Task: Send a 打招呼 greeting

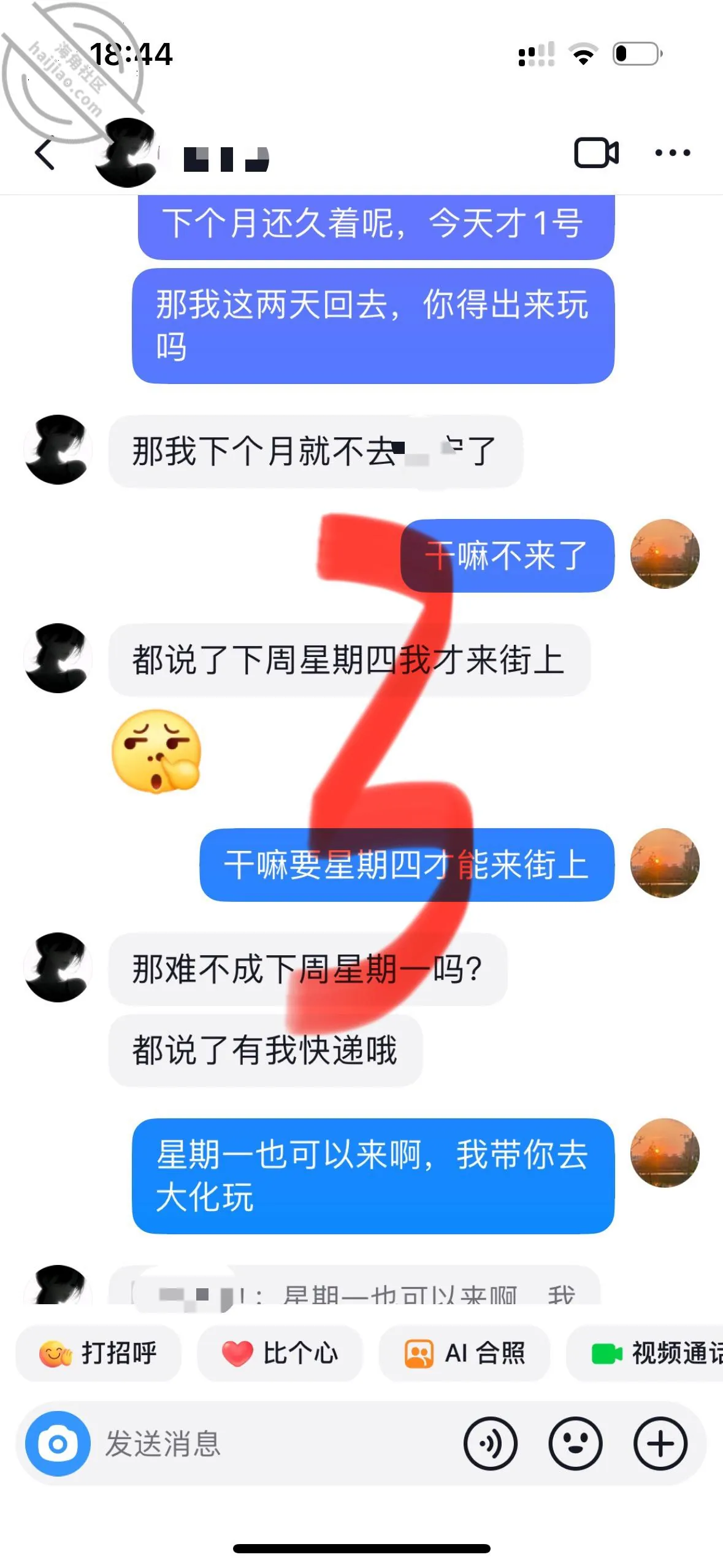Action: click(98, 1353)
